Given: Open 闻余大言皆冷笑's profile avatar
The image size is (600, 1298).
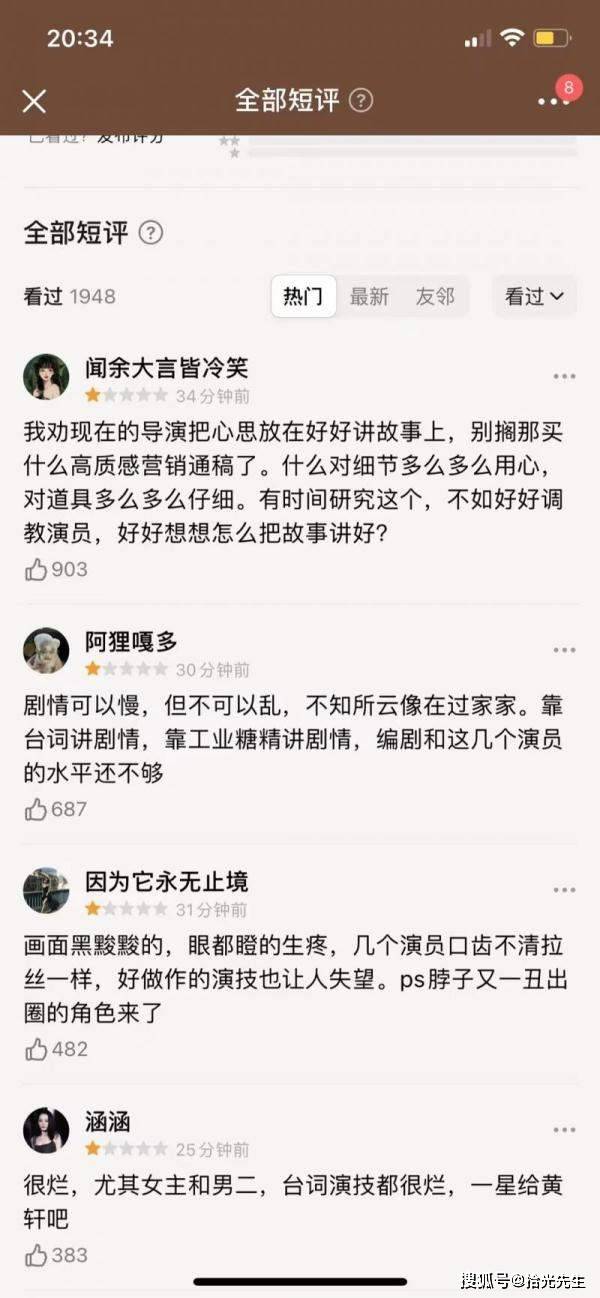Looking at the screenshot, I should click(46, 377).
